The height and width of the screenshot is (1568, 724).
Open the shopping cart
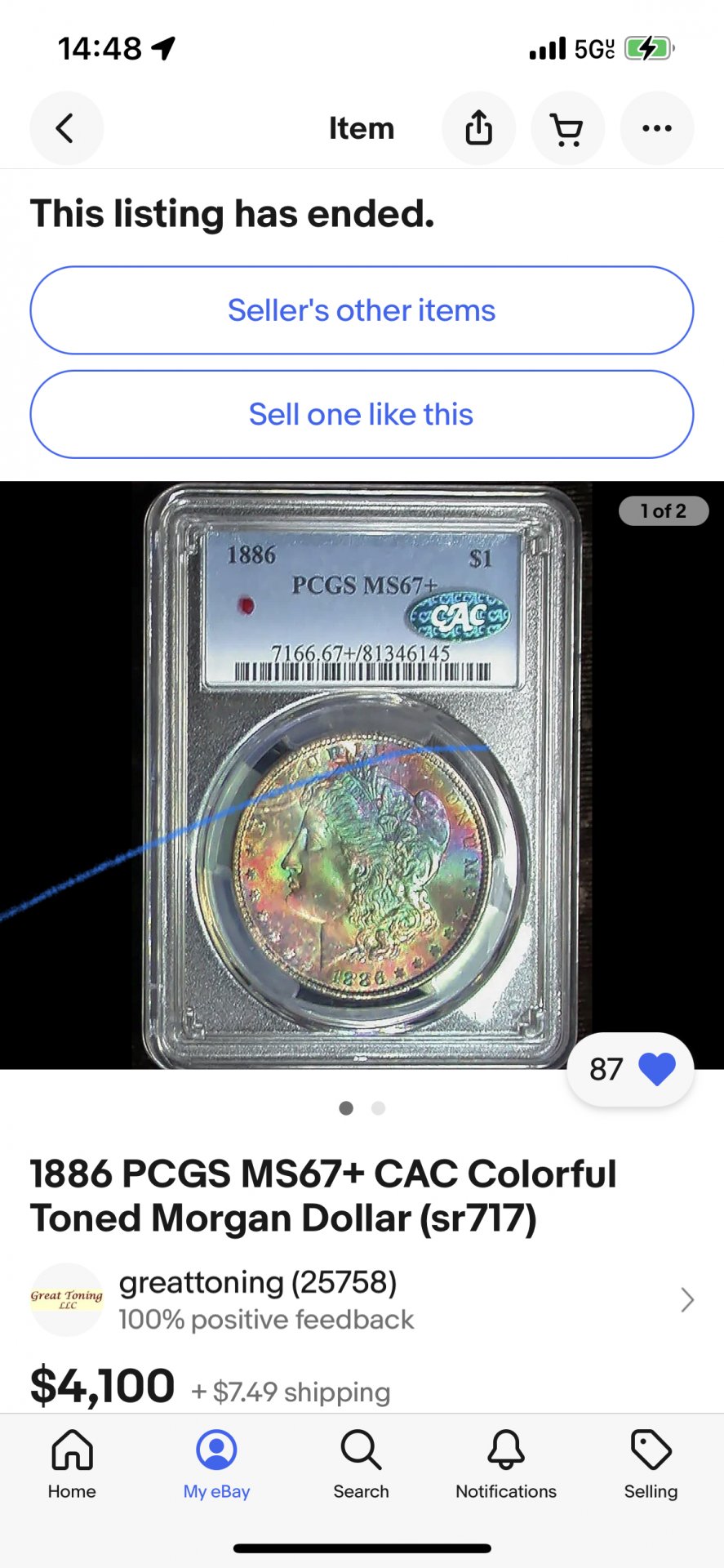pyautogui.click(x=567, y=128)
